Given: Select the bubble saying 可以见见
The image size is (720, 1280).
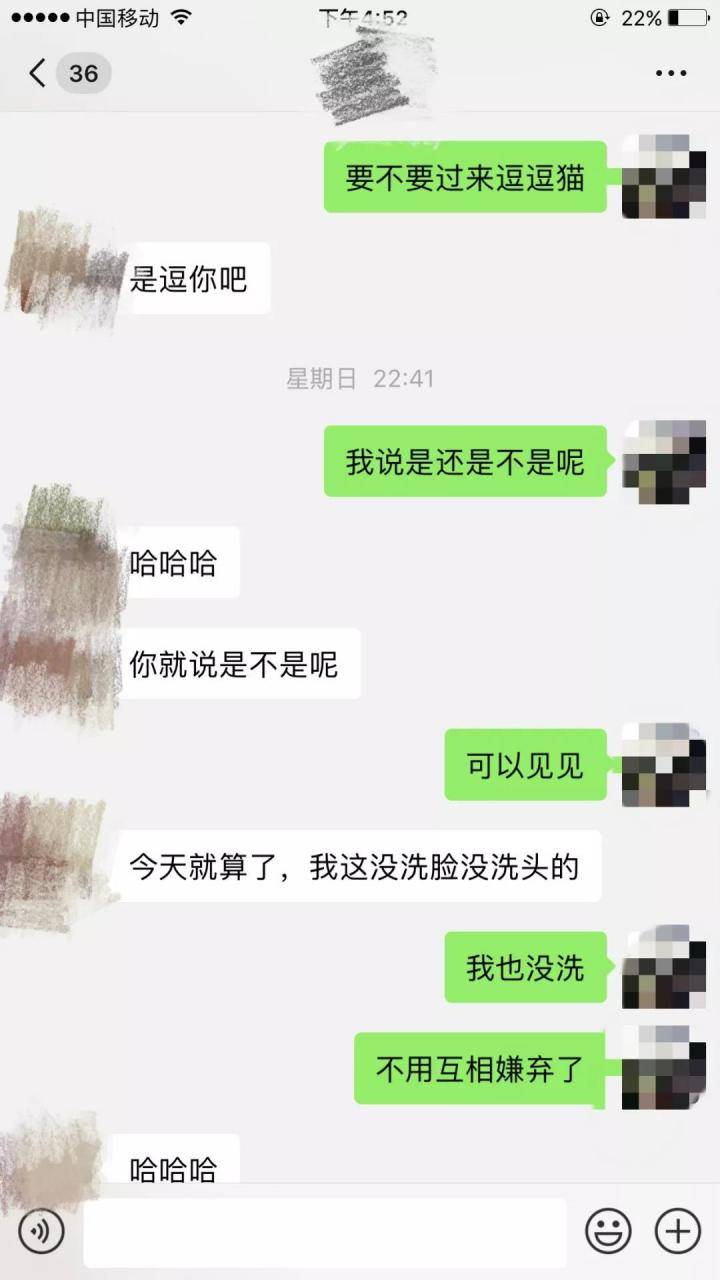Looking at the screenshot, I should [525, 763].
